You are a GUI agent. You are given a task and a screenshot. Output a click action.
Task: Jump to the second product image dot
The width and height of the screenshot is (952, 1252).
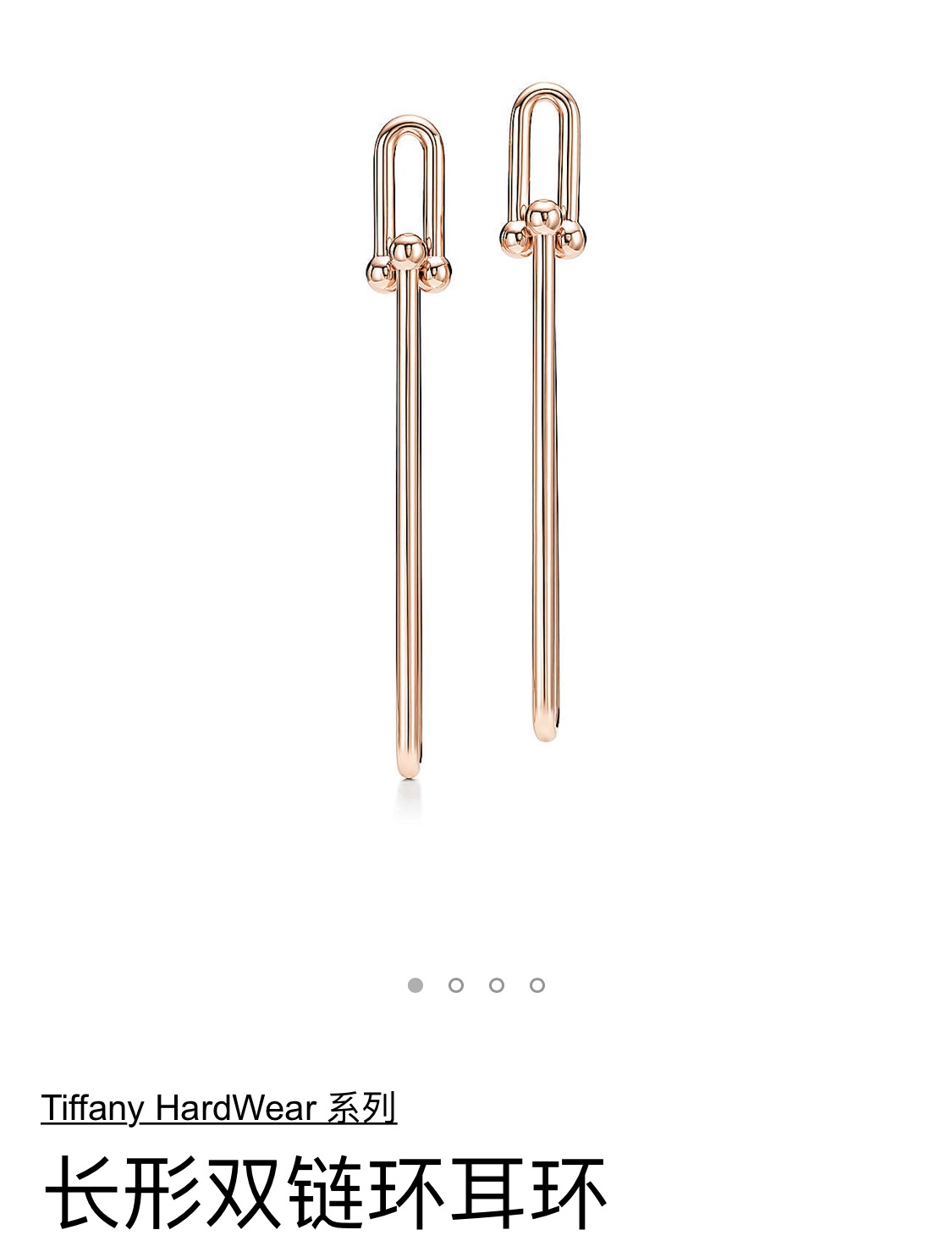(456, 985)
